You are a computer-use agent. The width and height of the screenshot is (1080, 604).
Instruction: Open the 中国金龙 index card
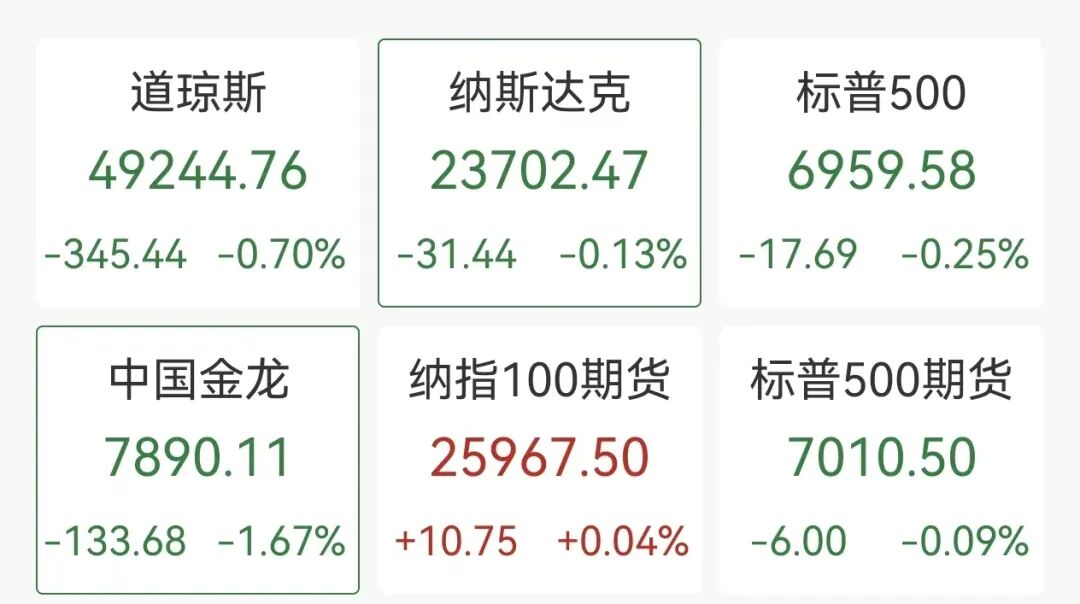[198, 459]
